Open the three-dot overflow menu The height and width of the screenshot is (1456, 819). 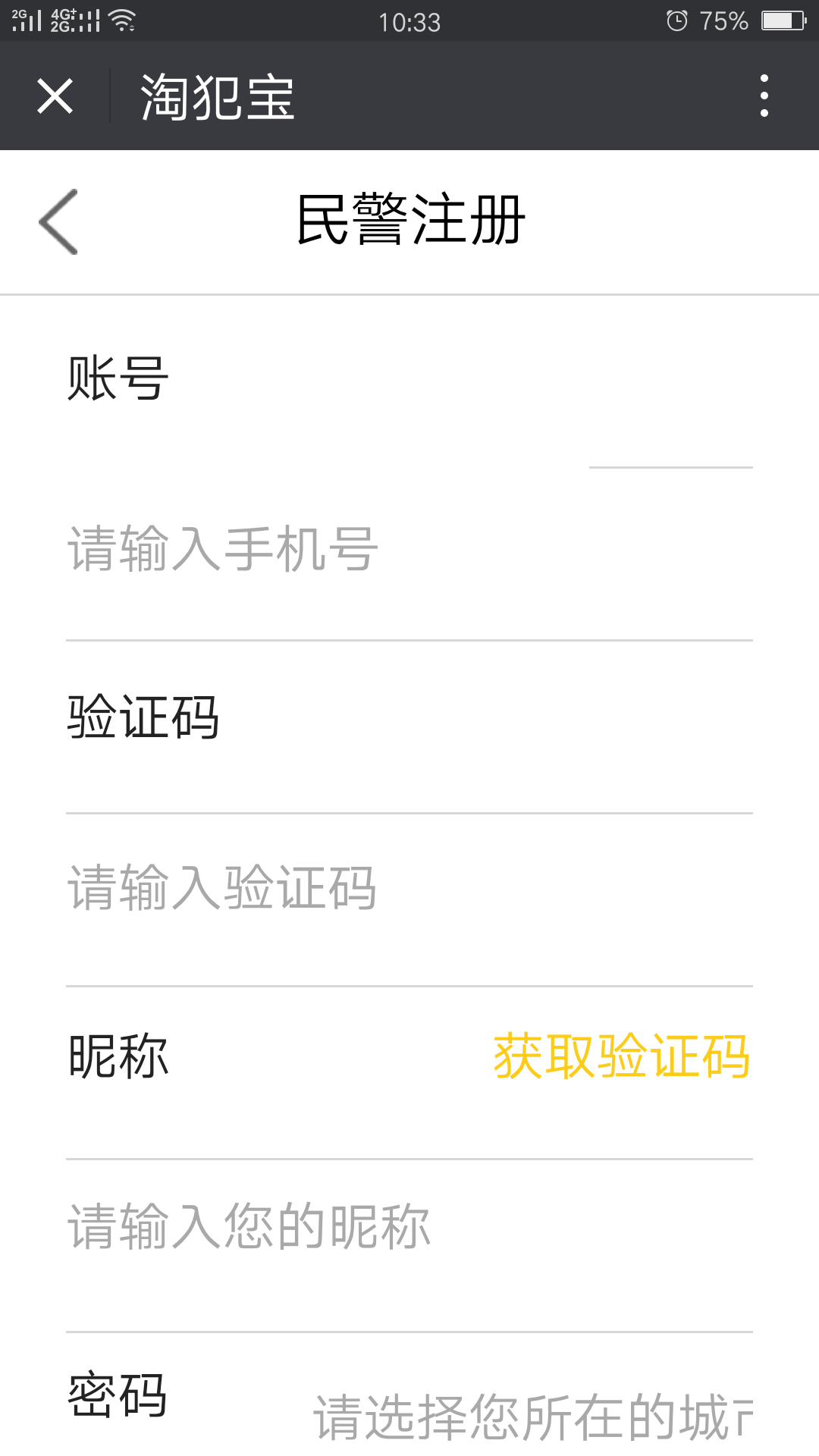pos(764,96)
